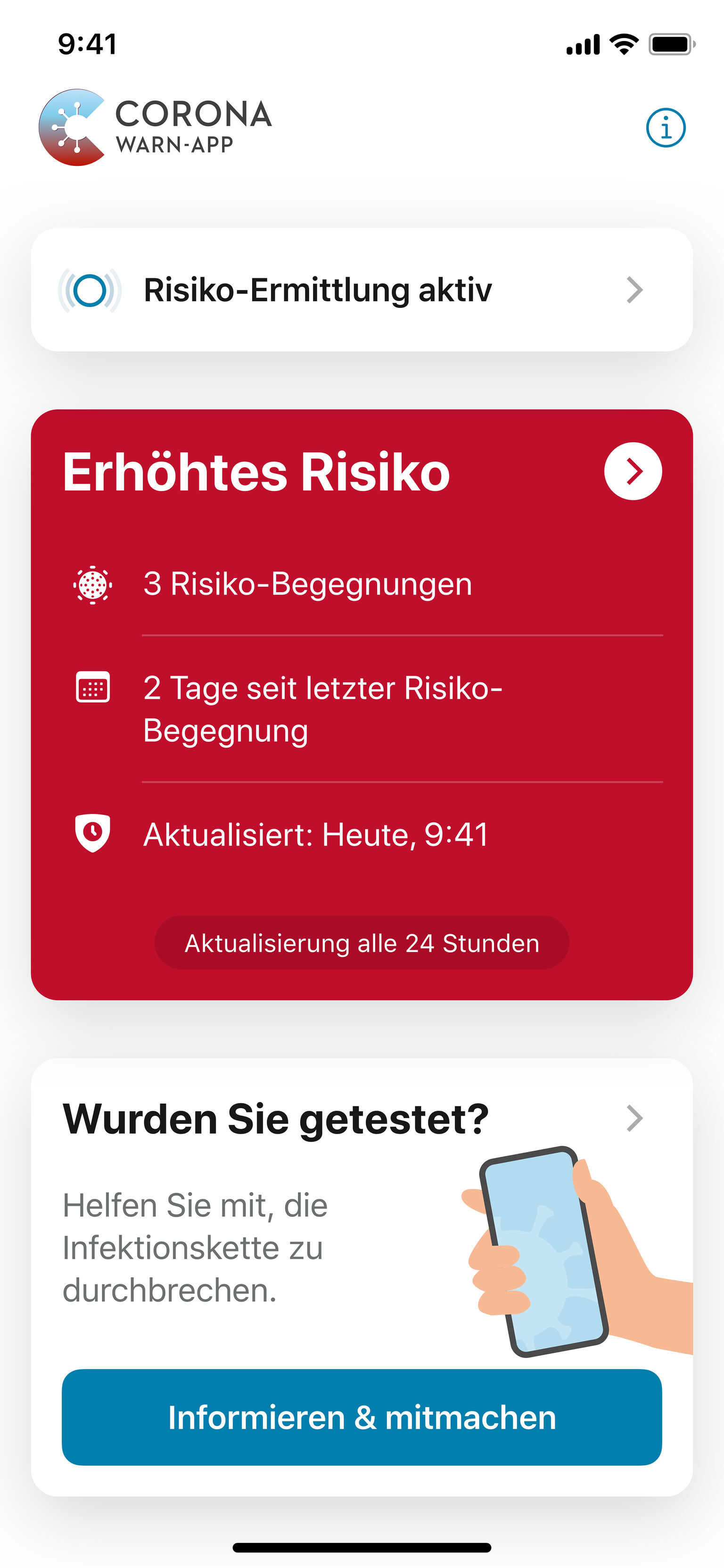Open the info icon in the header
The image size is (724, 1568).
(x=666, y=128)
